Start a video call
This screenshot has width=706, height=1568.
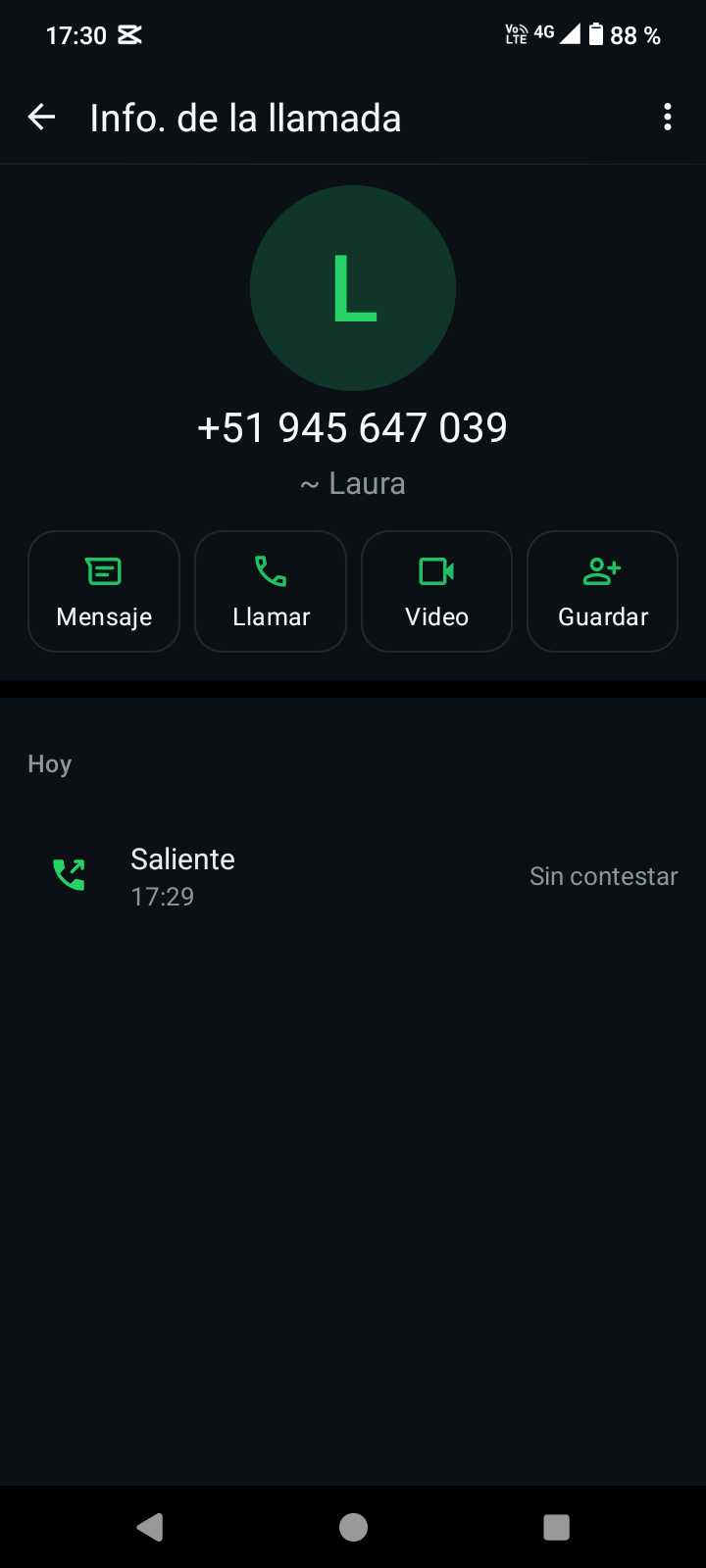point(436,591)
